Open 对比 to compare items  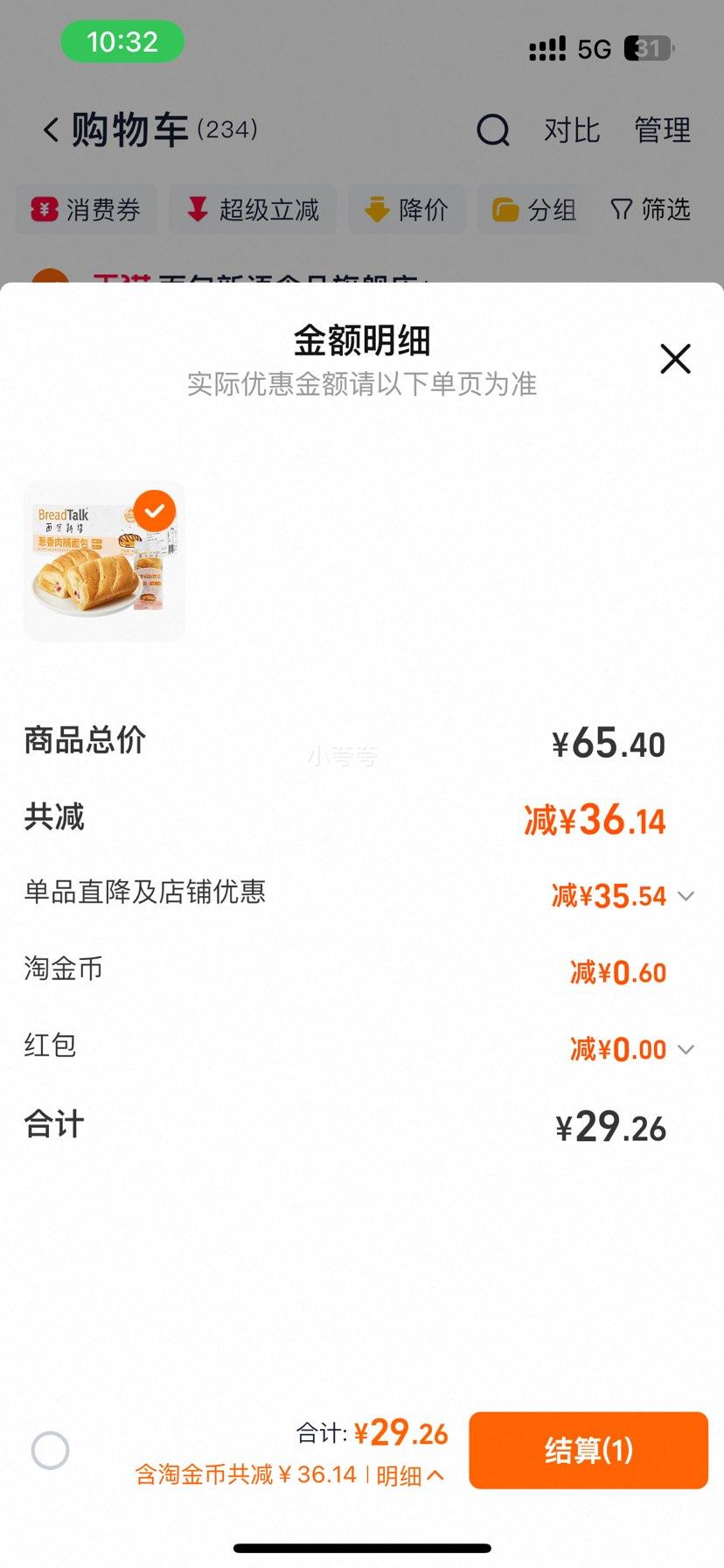[x=572, y=130]
